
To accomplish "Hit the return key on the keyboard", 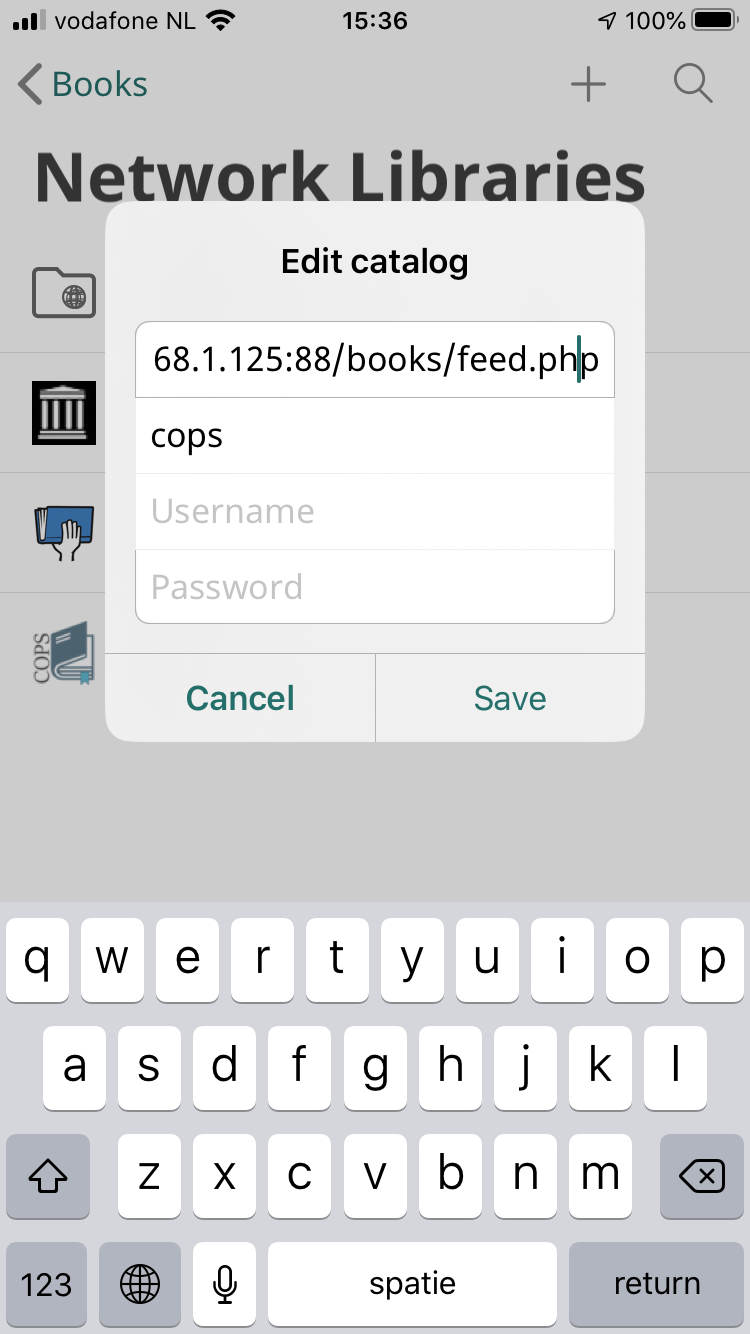I will pos(656,1284).
